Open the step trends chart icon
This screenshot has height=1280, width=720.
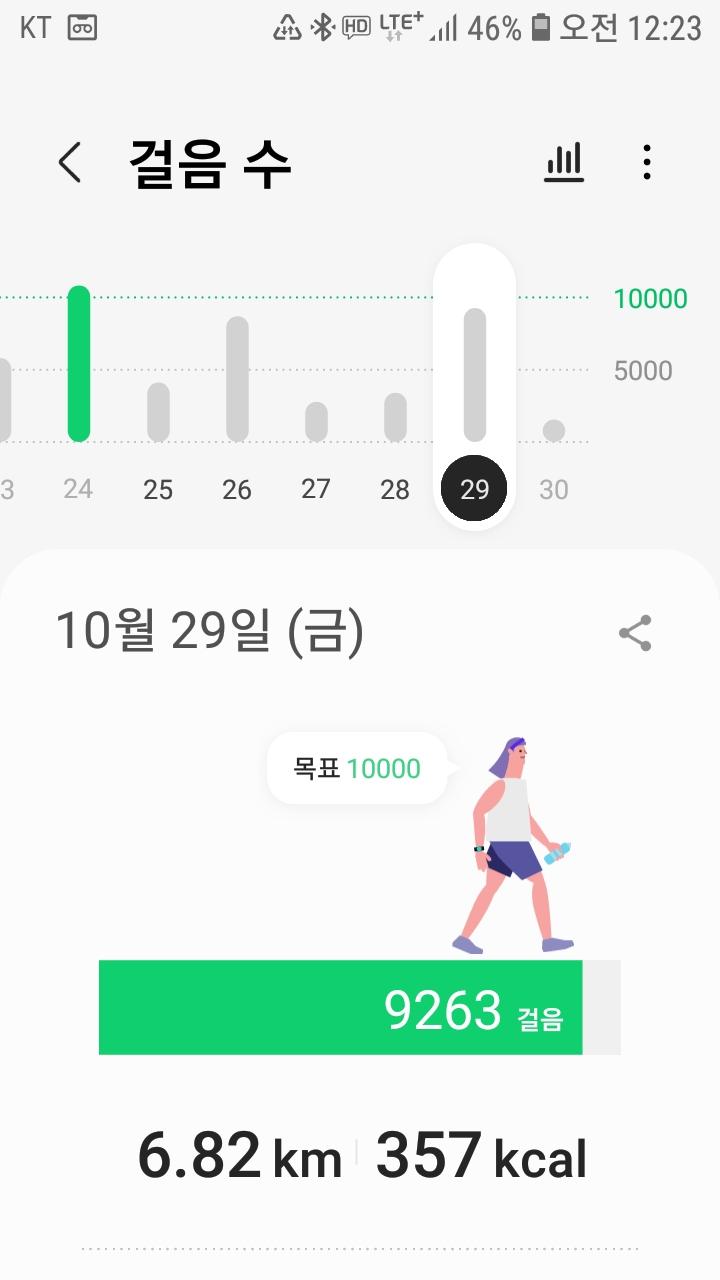564,162
